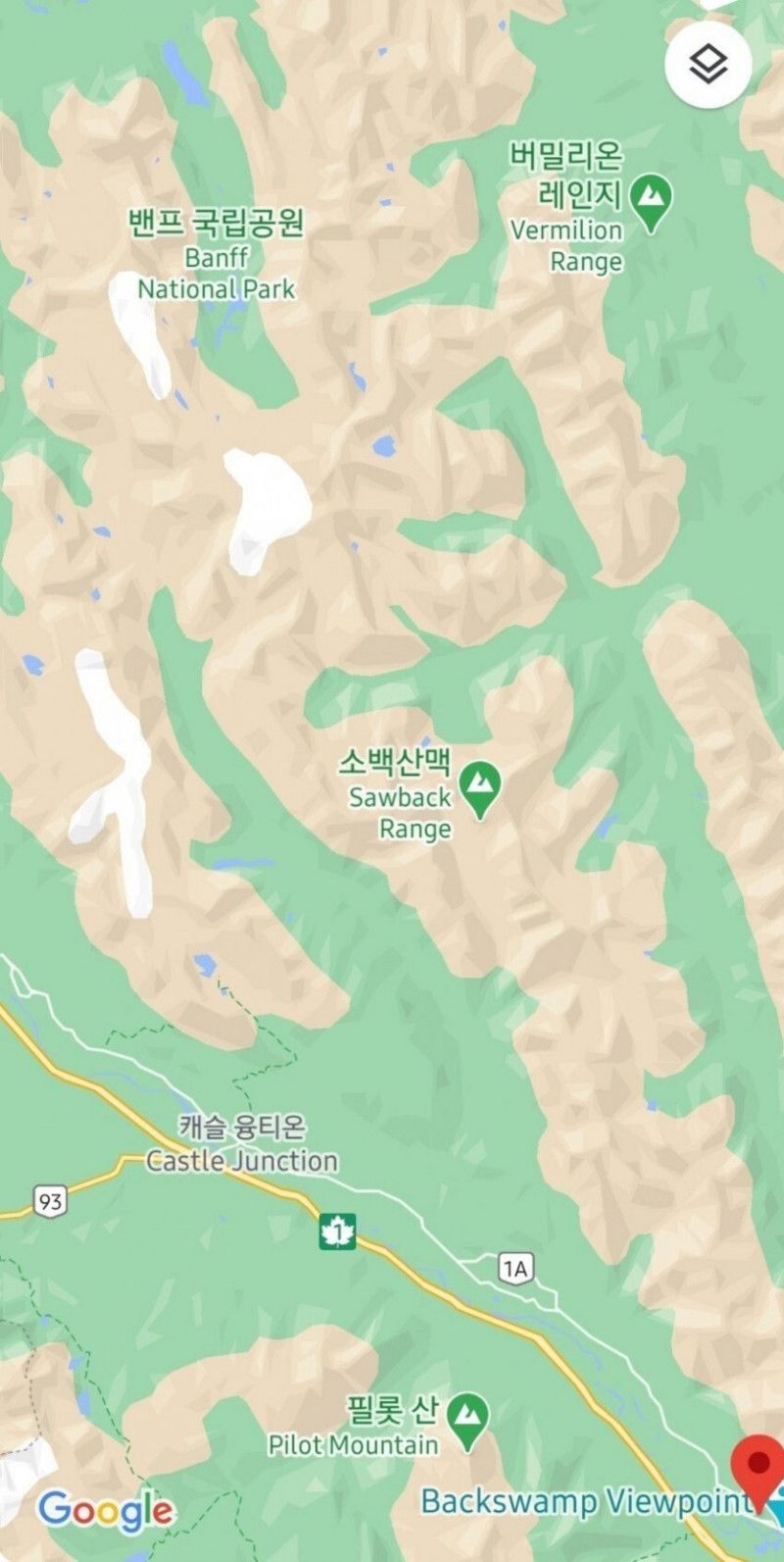Open the map layers button
This screenshot has width=784, height=1562.
(x=708, y=65)
